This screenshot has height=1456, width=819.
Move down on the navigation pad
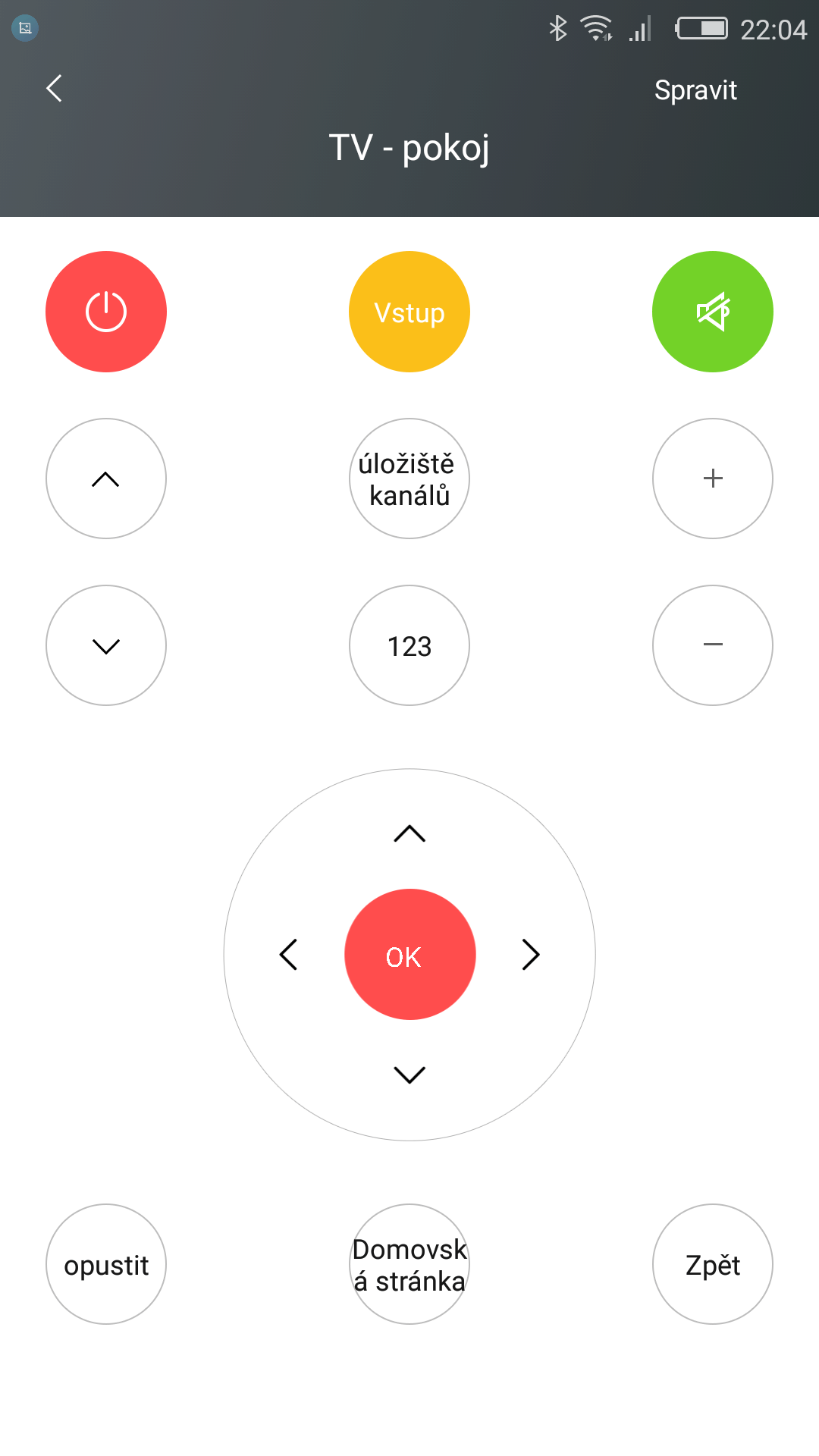coord(409,1075)
